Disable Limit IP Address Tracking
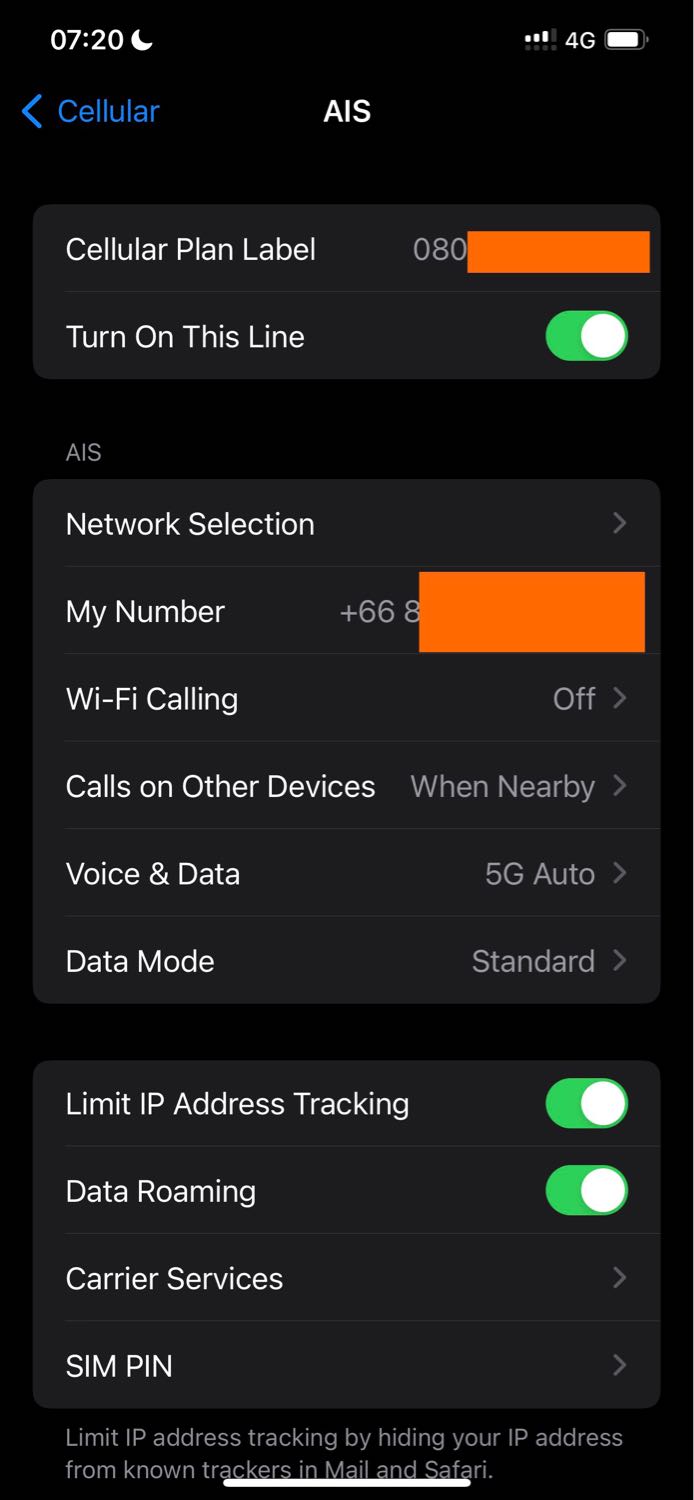The image size is (694, 1500). point(586,1103)
